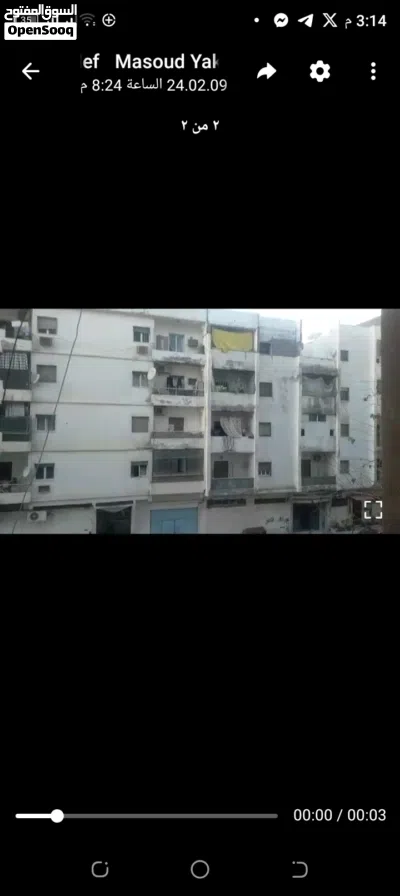
Task: Tap the video to play or pause
Action: [190, 421]
